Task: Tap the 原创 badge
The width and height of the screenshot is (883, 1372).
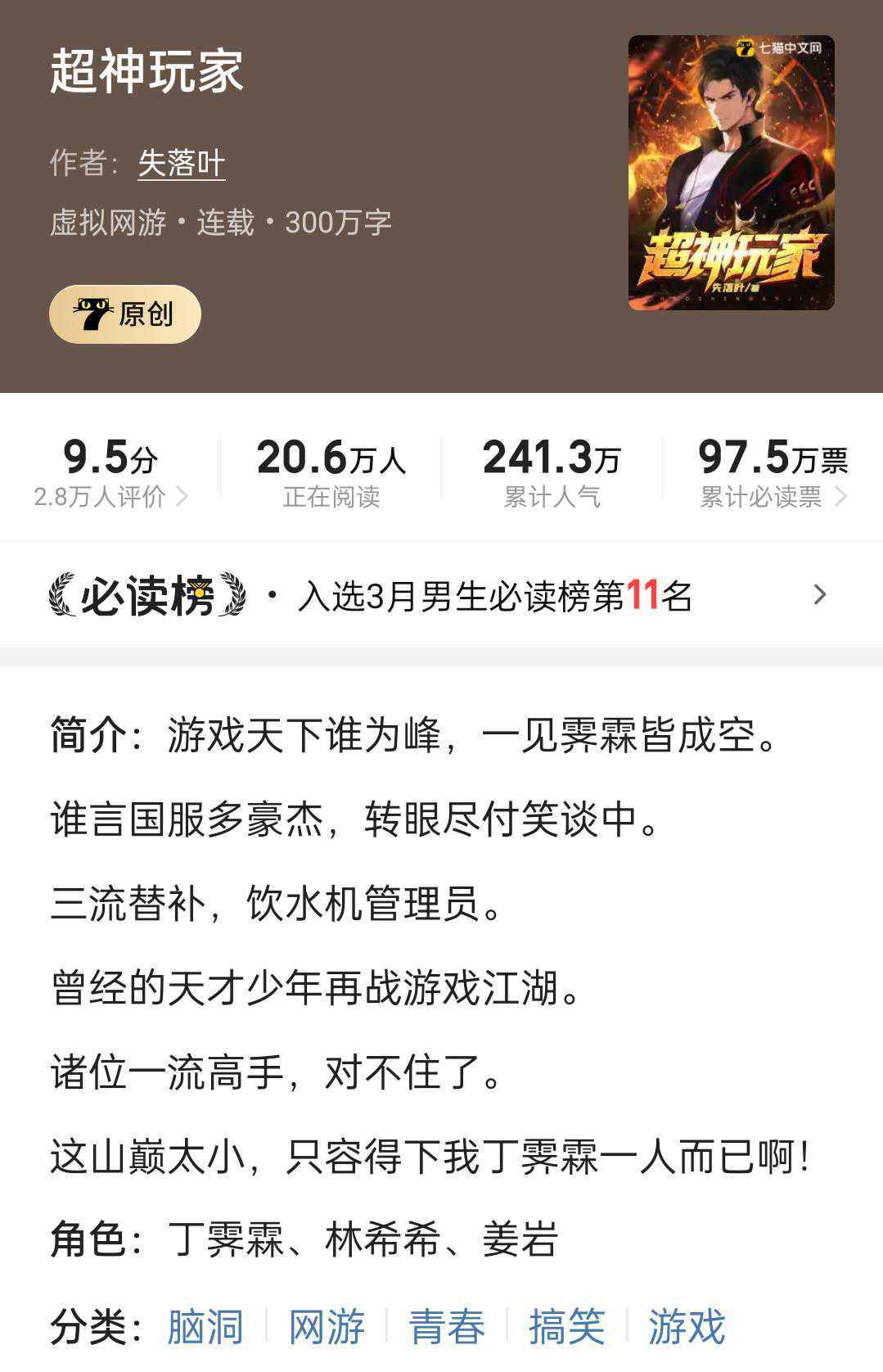Action: (x=125, y=314)
